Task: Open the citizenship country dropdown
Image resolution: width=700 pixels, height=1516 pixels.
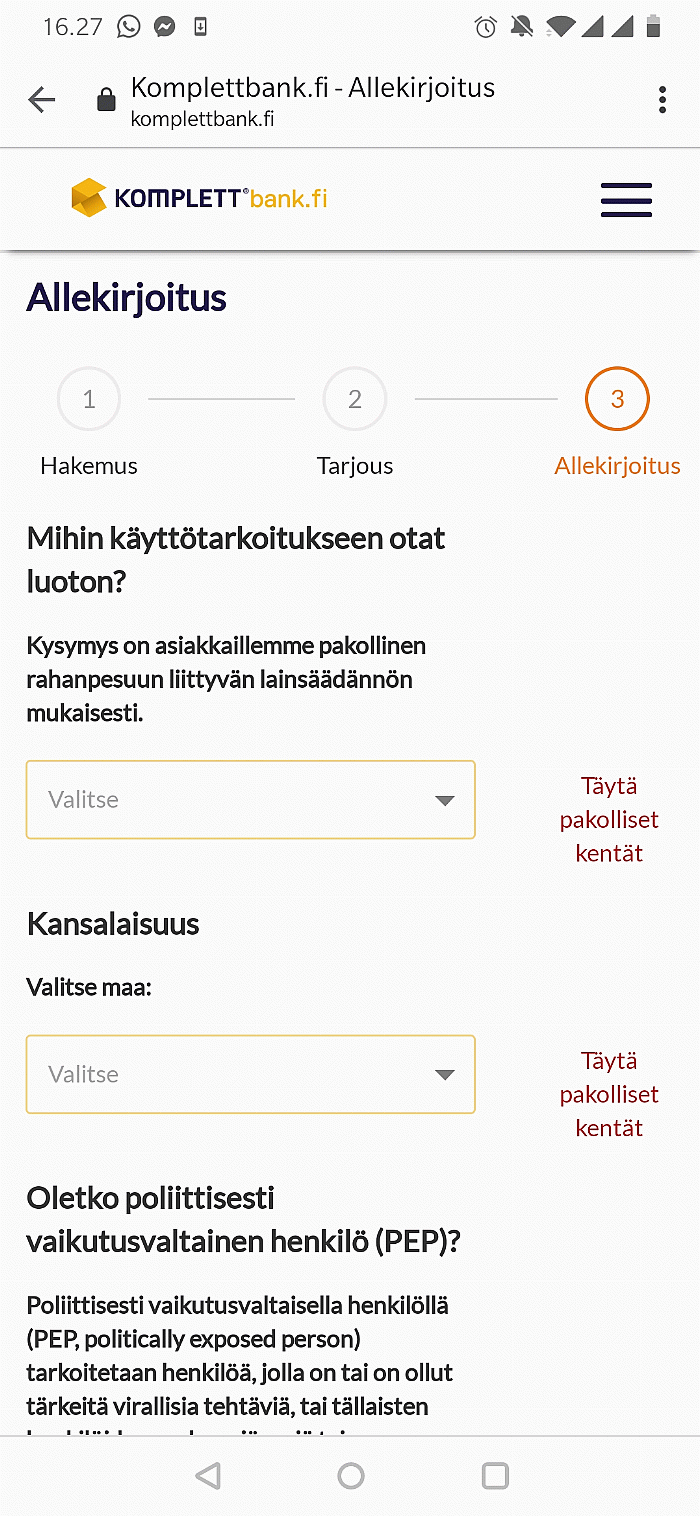Action: (x=250, y=1074)
